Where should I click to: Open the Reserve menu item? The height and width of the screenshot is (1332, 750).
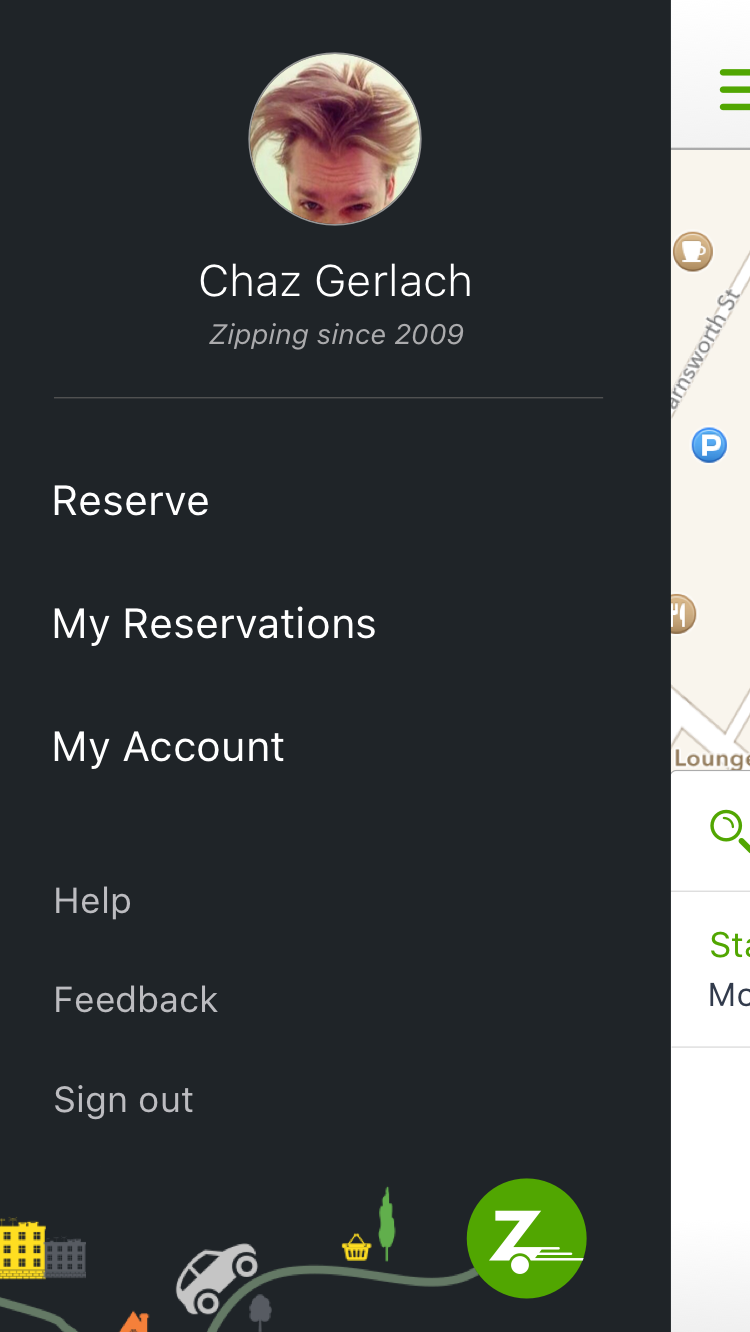coord(131,501)
